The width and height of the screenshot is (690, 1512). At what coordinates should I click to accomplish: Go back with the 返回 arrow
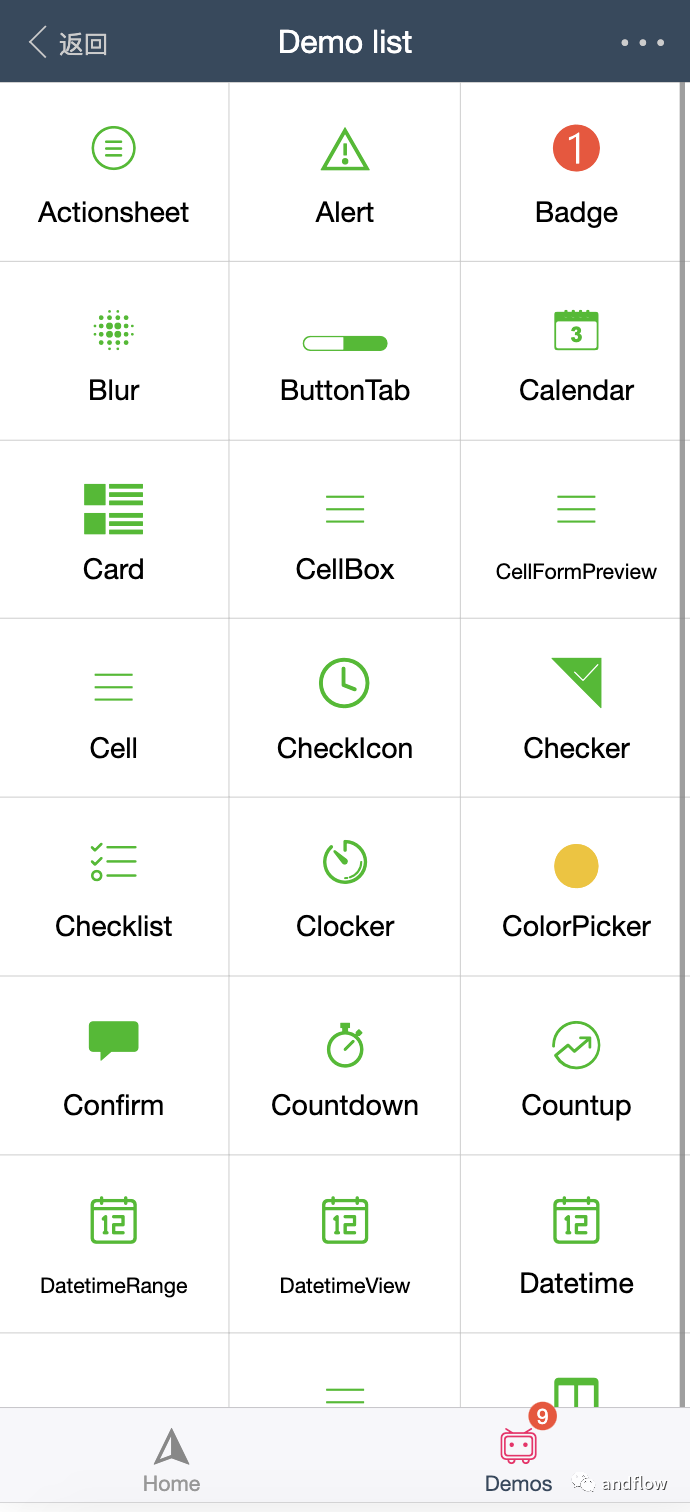click(67, 42)
